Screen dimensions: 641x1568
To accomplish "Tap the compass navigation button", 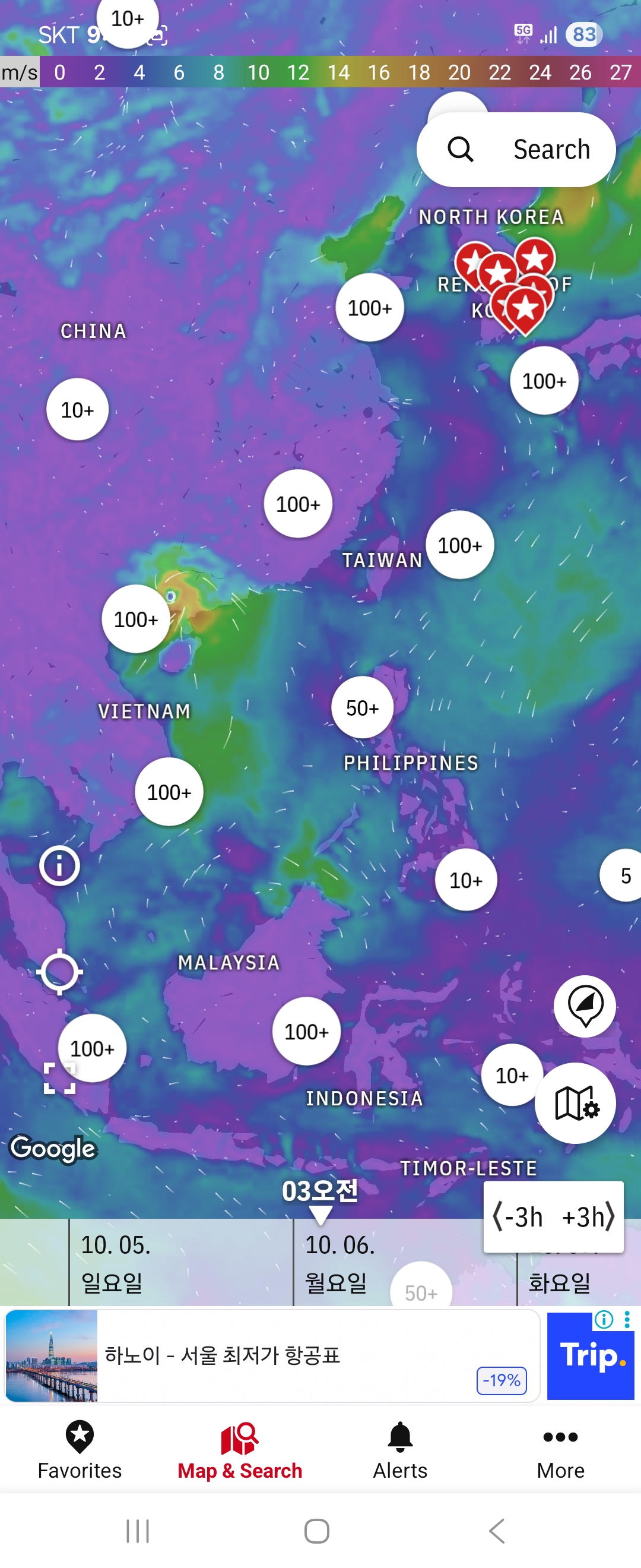I will click(x=585, y=1006).
